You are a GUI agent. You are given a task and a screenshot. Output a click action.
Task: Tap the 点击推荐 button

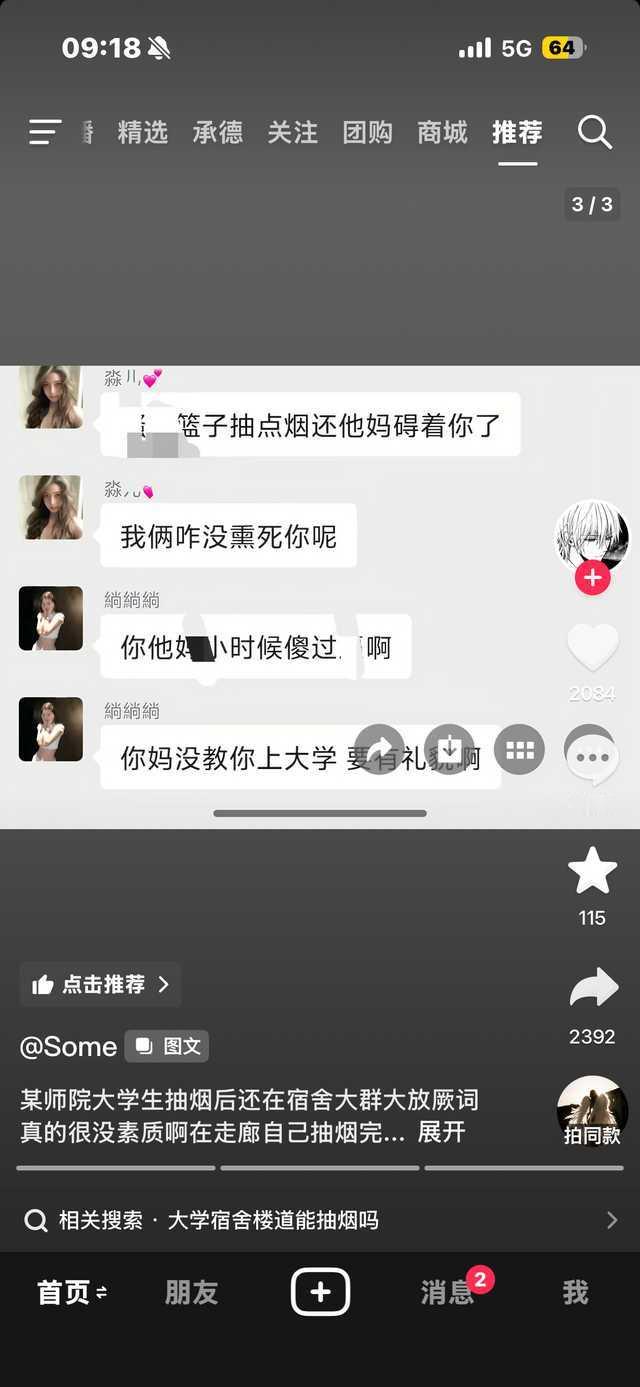[x=100, y=985]
